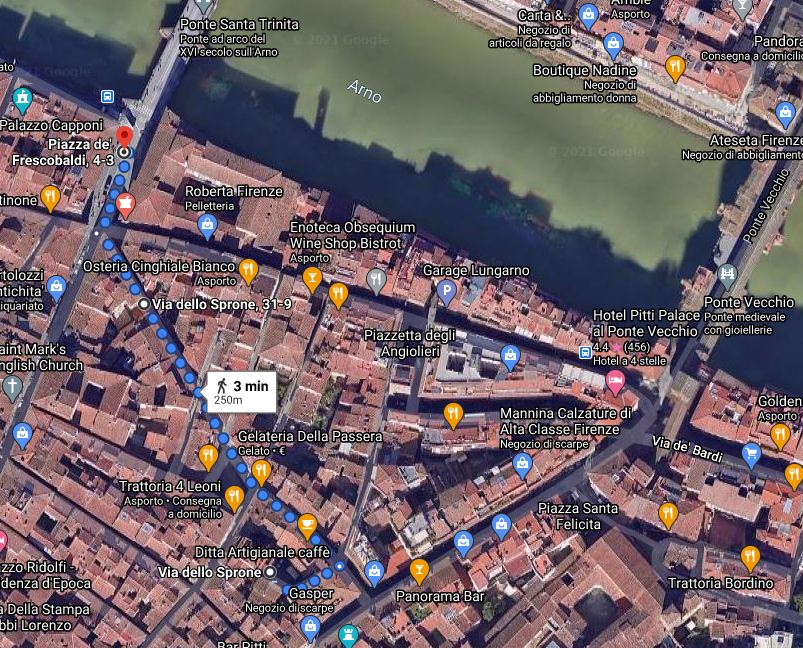
Task: Open the Trattoria 4 Leoni marker
Action: (234, 497)
